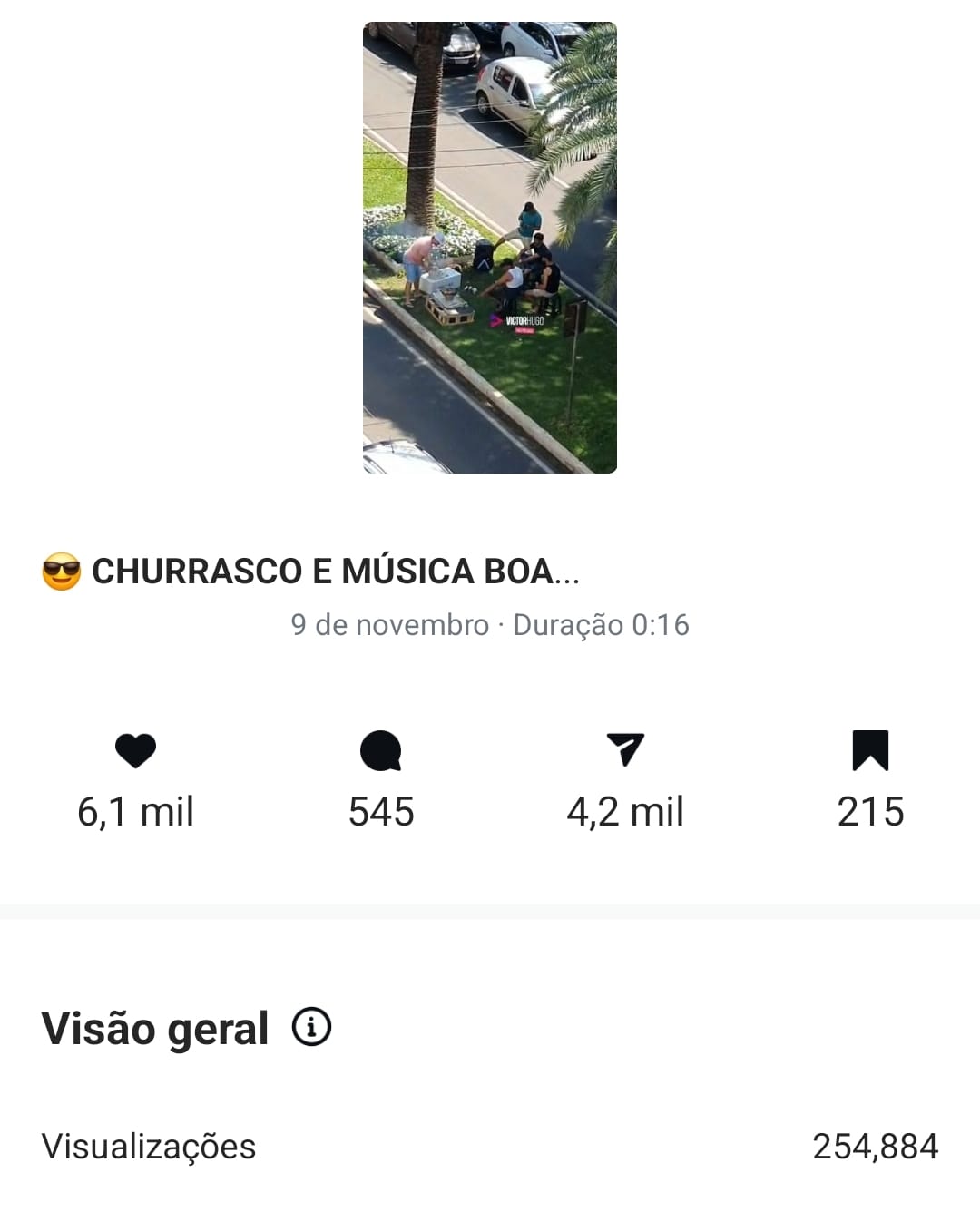This screenshot has width=980, height=1212.
Task: Click the 6,1 mil likes count
Action: tap(136, 812)
